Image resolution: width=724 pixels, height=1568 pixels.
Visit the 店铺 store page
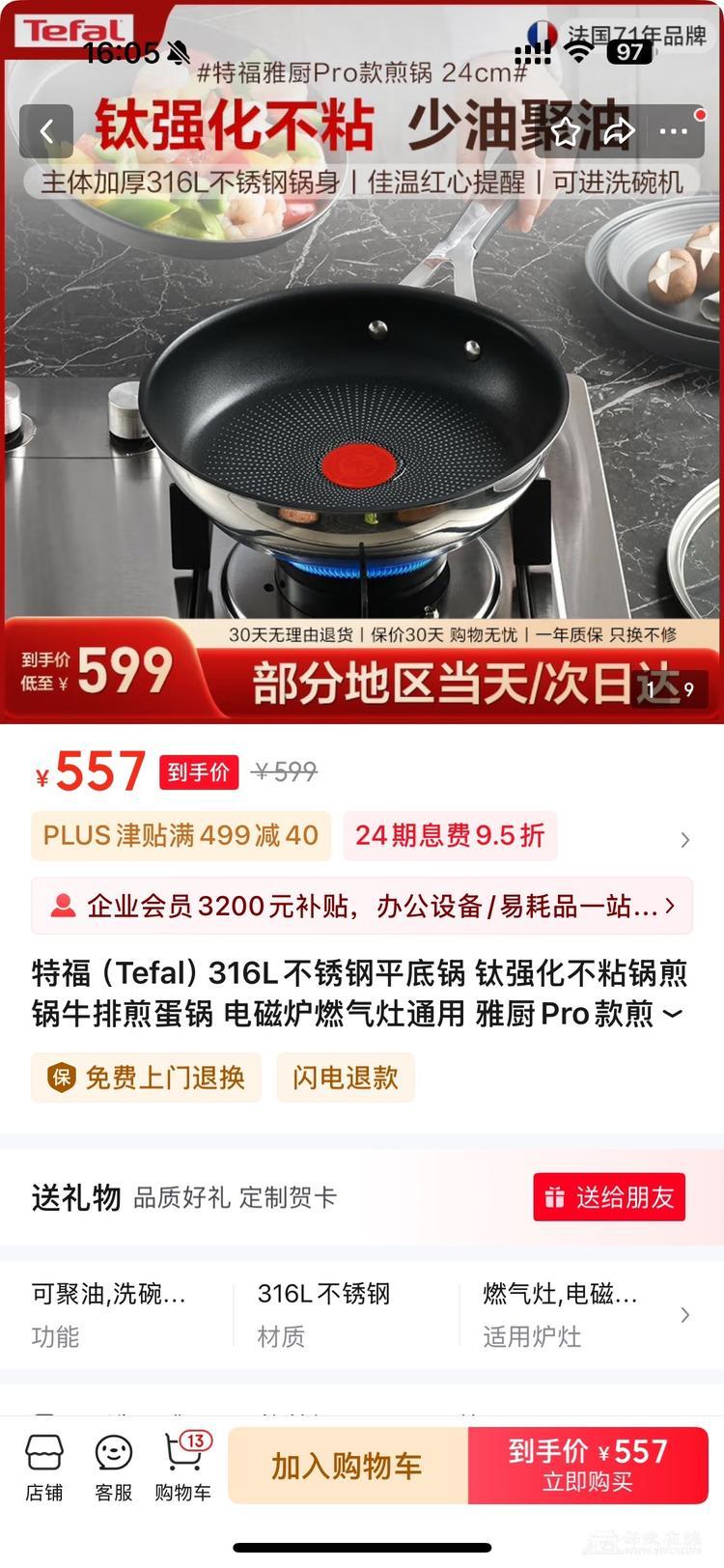click(x=44, y=1467)
